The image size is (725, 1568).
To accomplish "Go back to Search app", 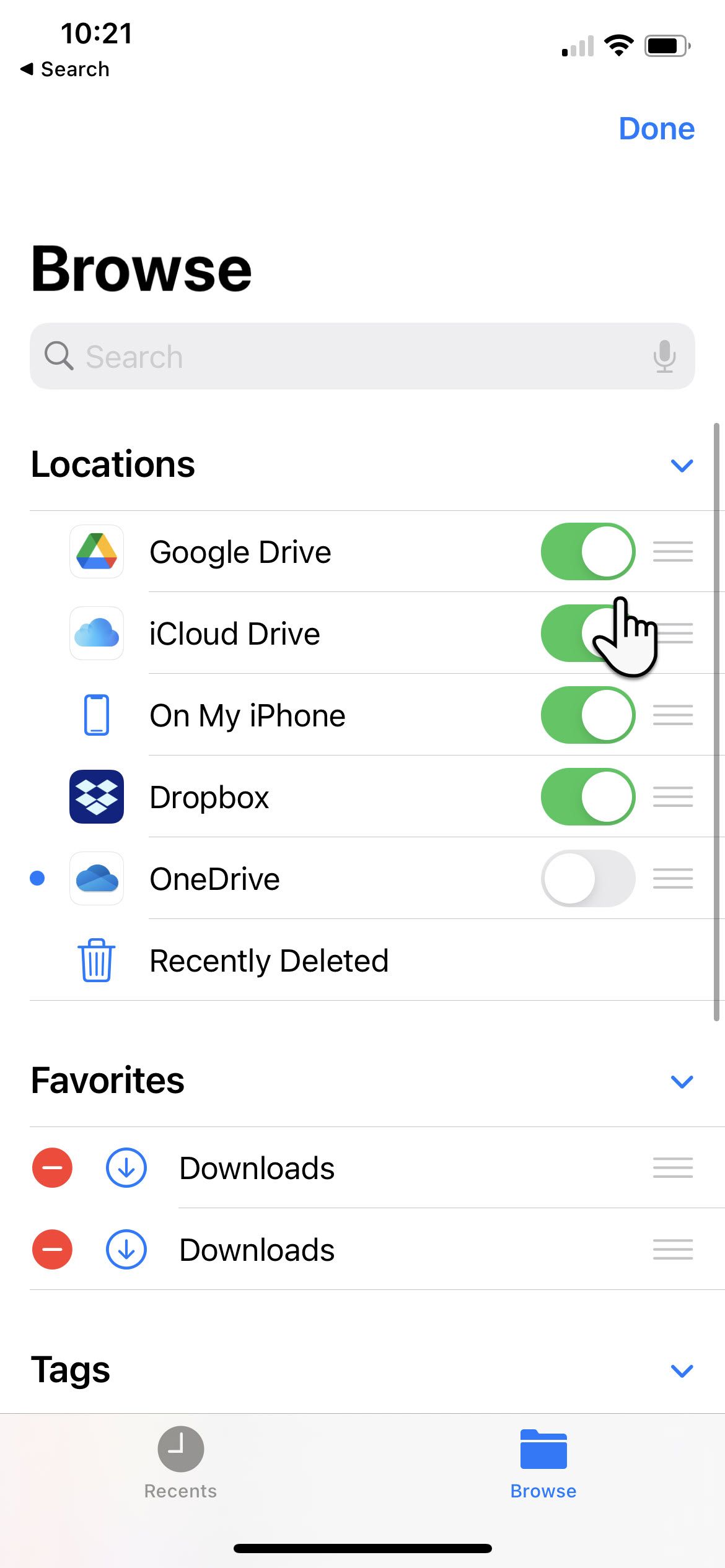I will coord(65,69).
